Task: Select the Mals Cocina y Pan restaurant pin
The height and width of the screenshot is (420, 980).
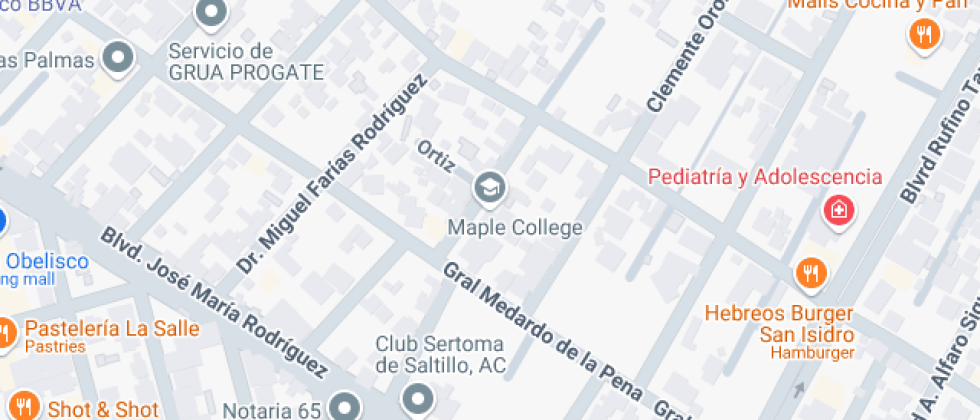Action: (923, 35)
